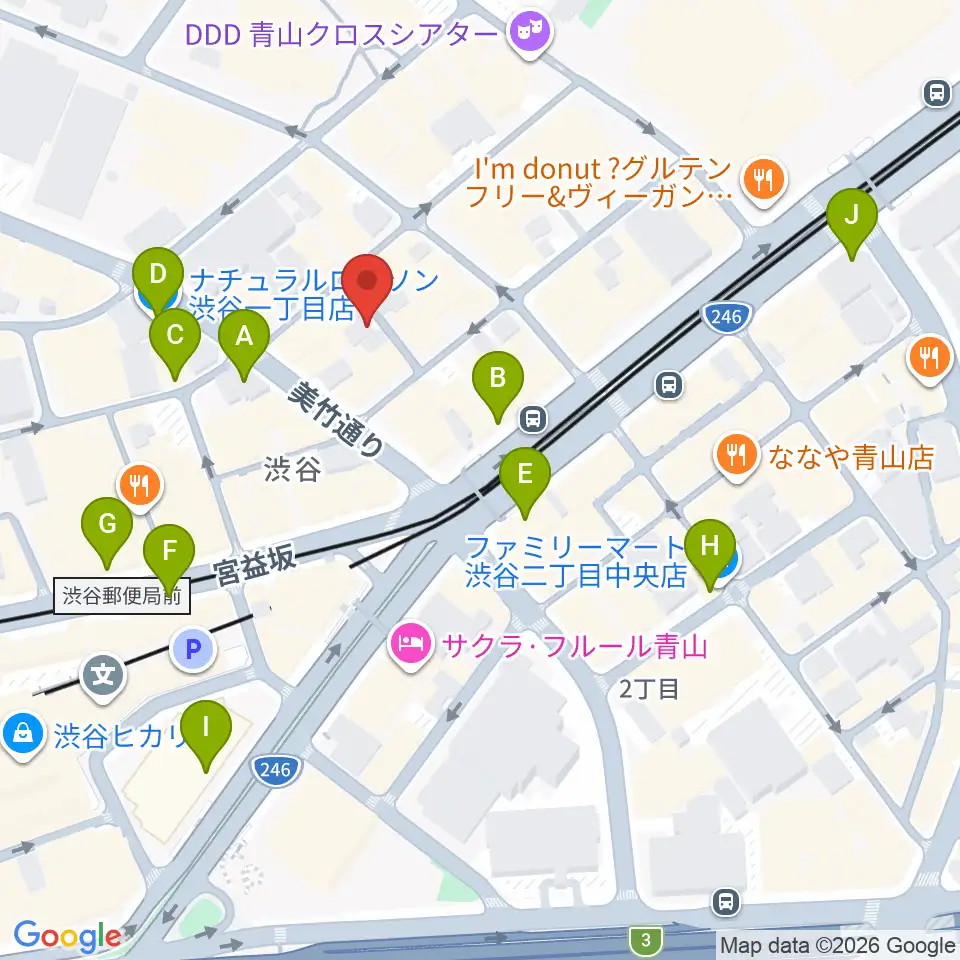Open DDD 青山クロスシアター theater pin
960x960 pixels.
(530, 34)
